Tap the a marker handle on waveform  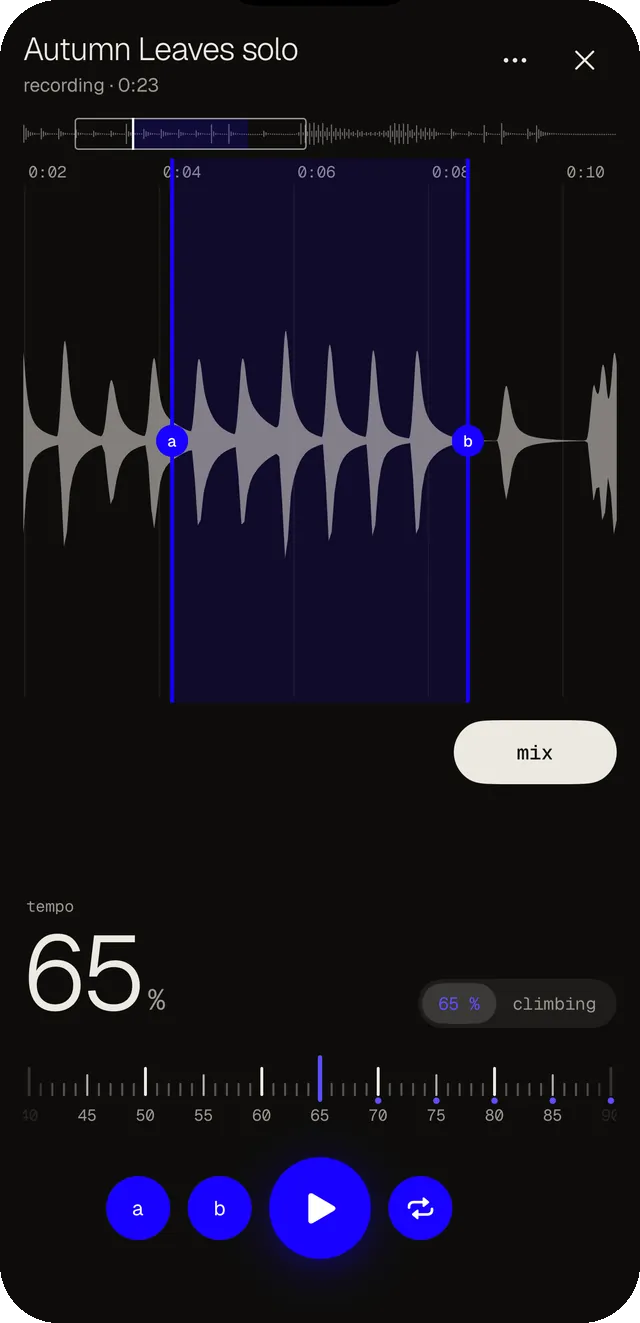pyautogui.click(x=172, y=441)
